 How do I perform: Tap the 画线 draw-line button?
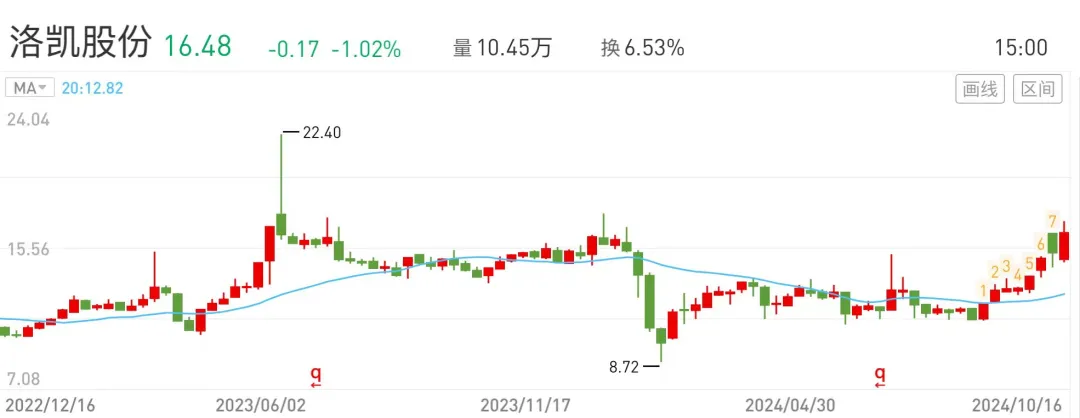click(x=980, y=90)
